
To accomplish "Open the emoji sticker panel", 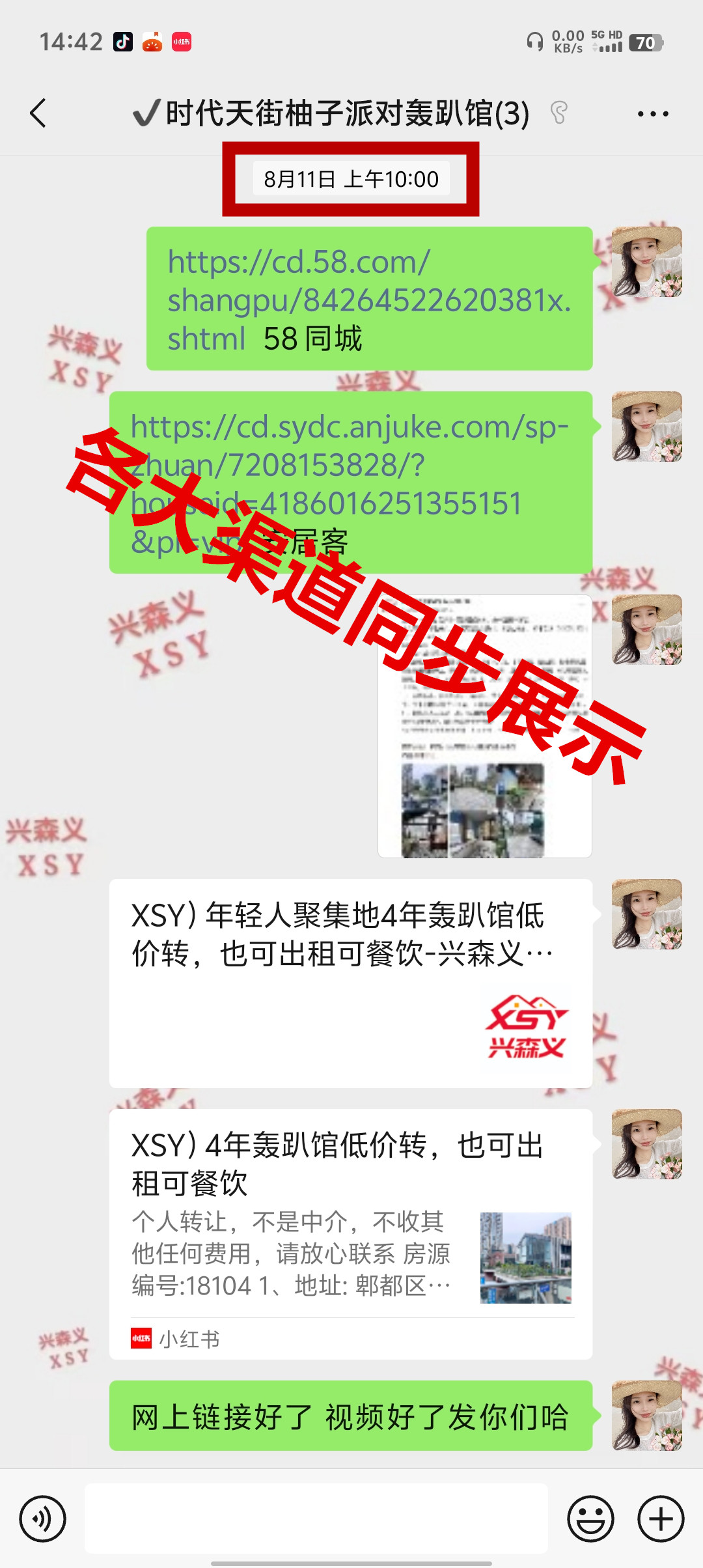I will coord(590,1519).
